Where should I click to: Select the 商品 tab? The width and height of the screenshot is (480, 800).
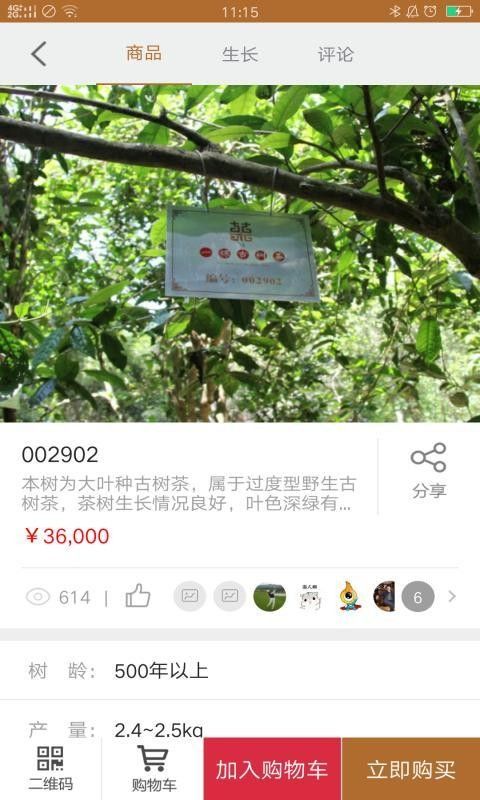[144, 54]
